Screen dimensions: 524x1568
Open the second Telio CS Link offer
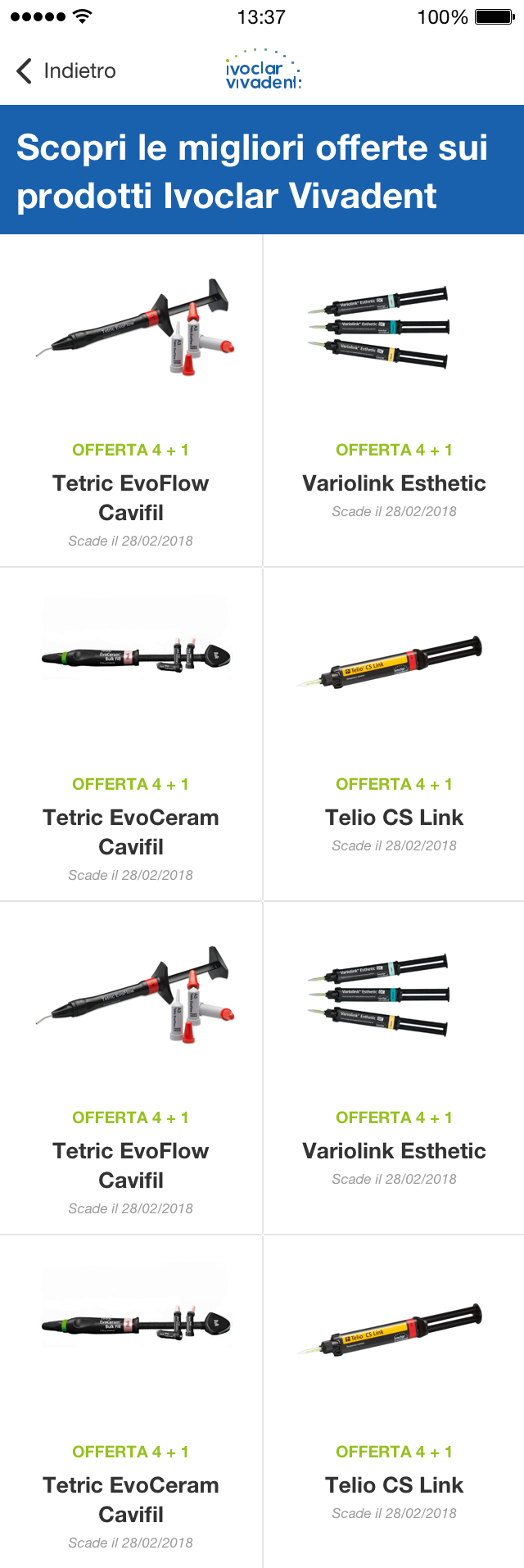coord(394,1485)
